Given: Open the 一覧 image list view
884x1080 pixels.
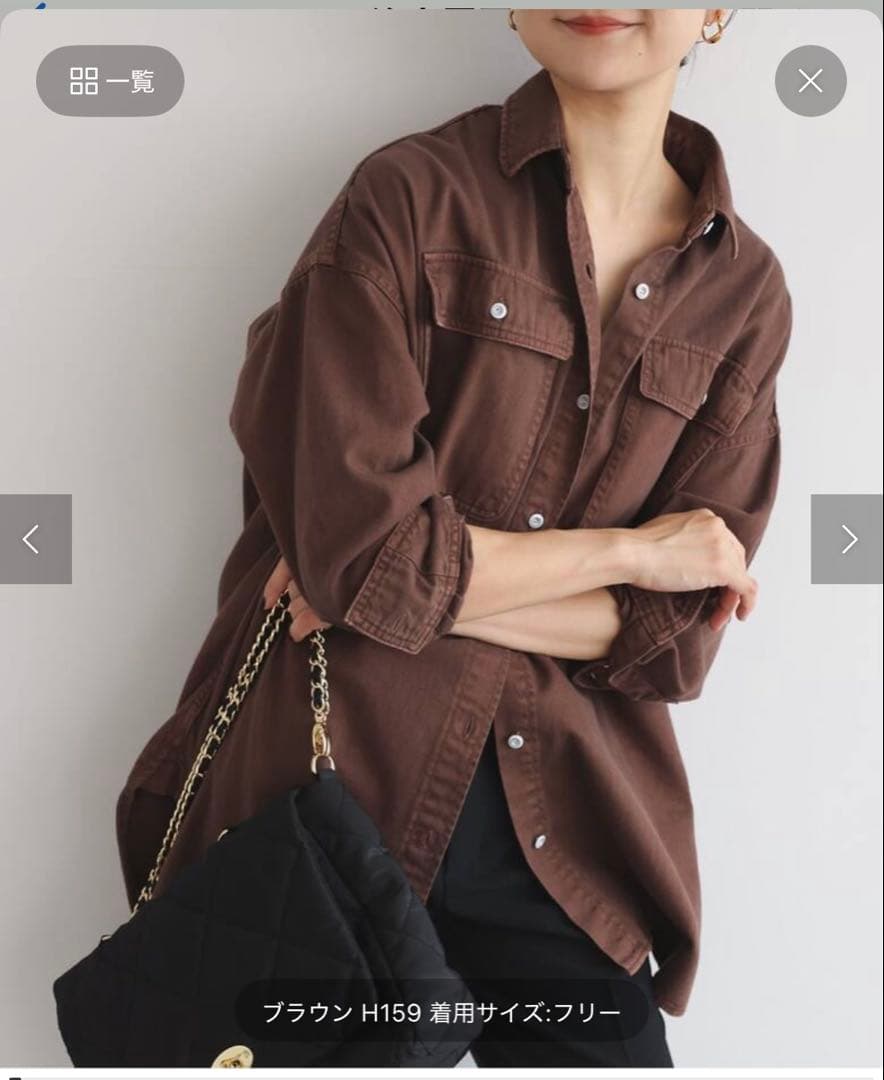Looking at the screenshot, I should point(110,81).
